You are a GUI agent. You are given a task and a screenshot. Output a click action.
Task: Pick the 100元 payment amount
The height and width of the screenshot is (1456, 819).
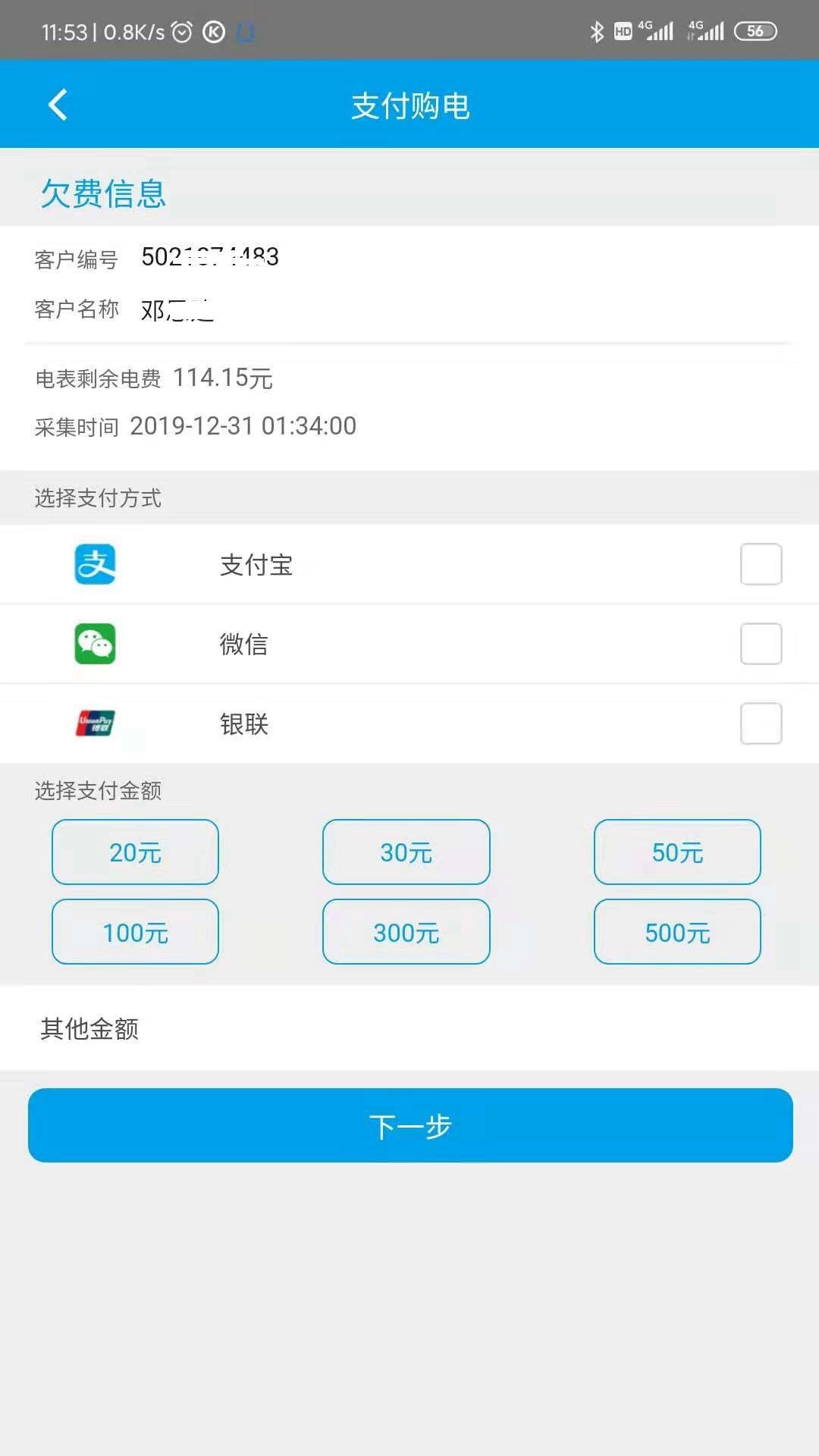click(x=135, y=932)
